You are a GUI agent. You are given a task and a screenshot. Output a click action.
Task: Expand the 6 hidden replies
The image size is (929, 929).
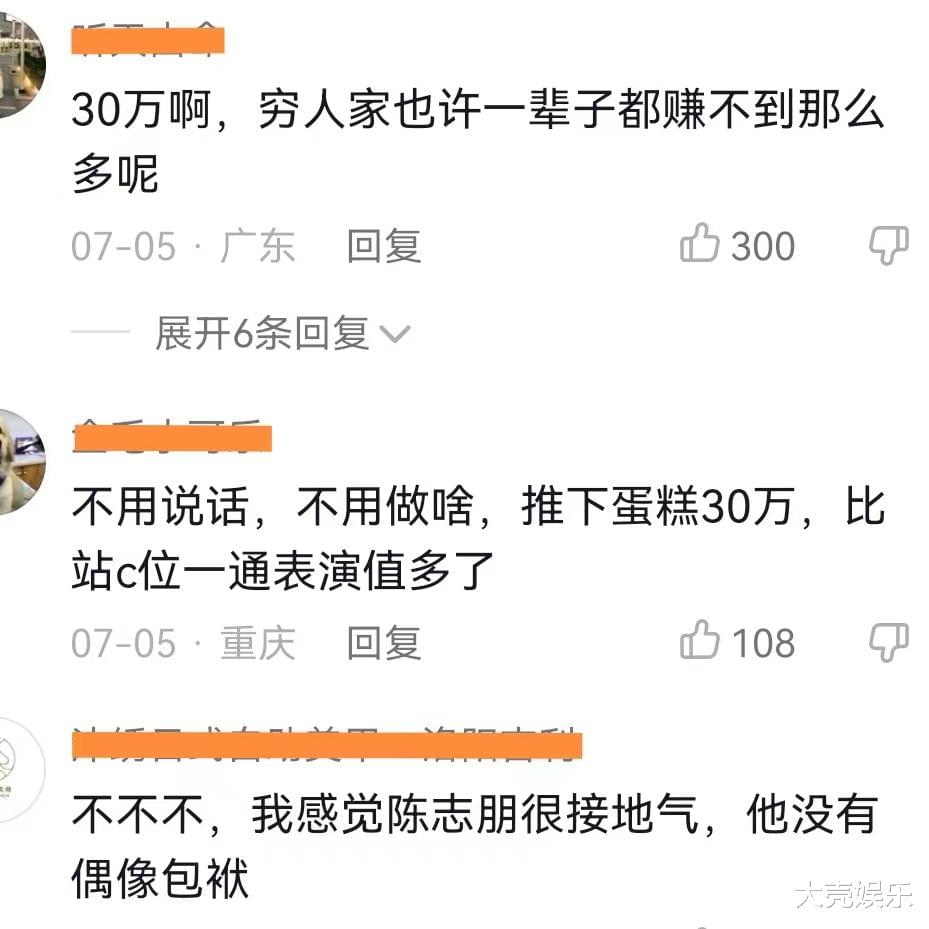[282, 334]
